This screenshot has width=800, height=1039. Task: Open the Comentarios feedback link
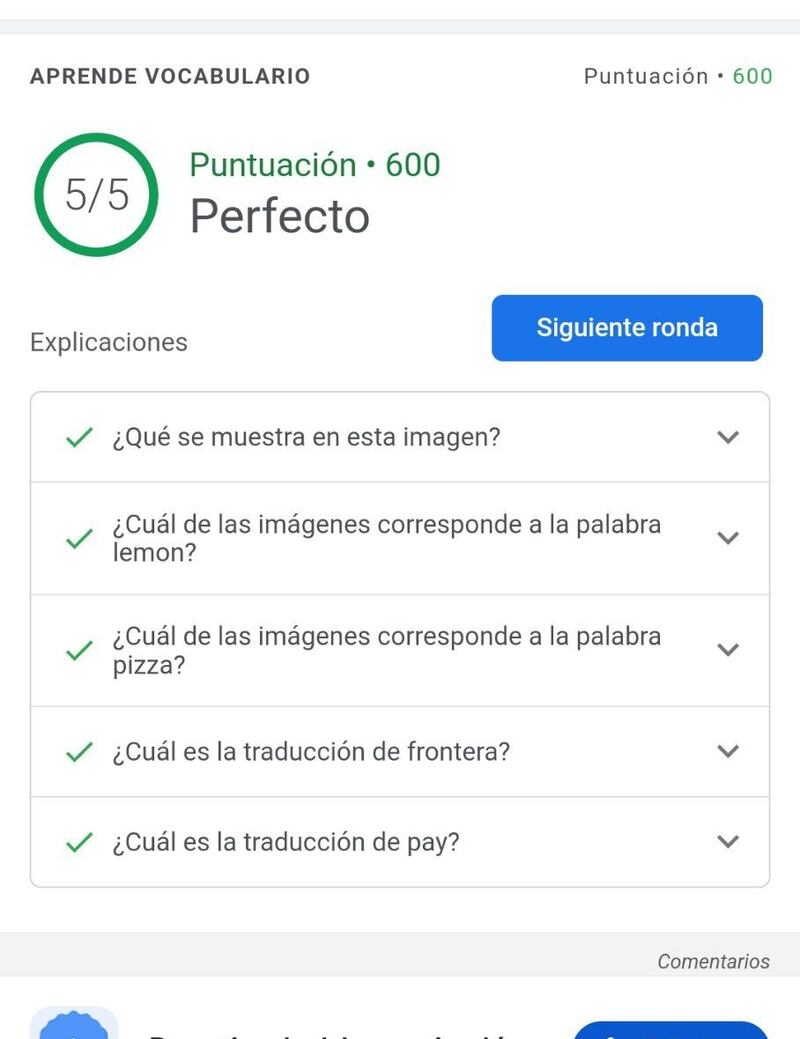713,961
